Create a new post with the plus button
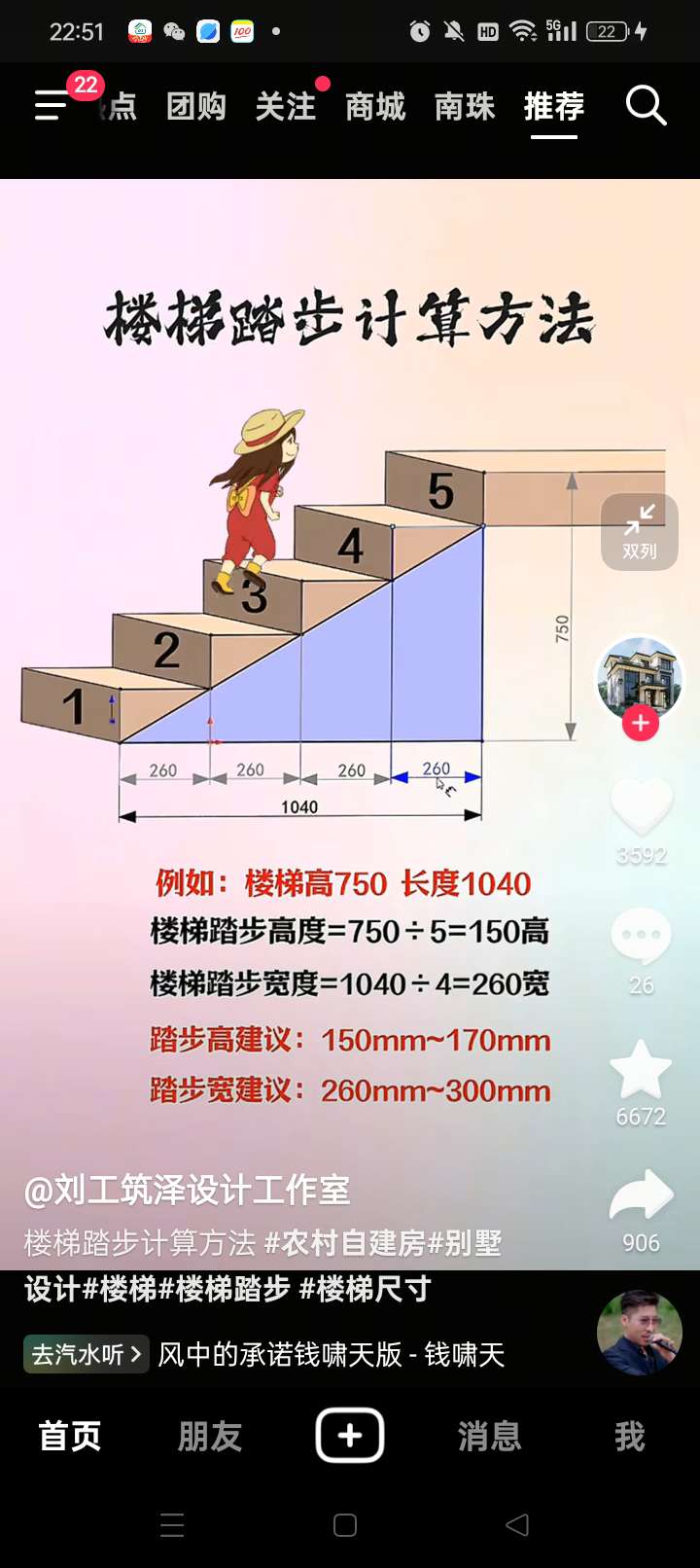This screenshot has height=1568, width=700. (x=350, y=1436)
